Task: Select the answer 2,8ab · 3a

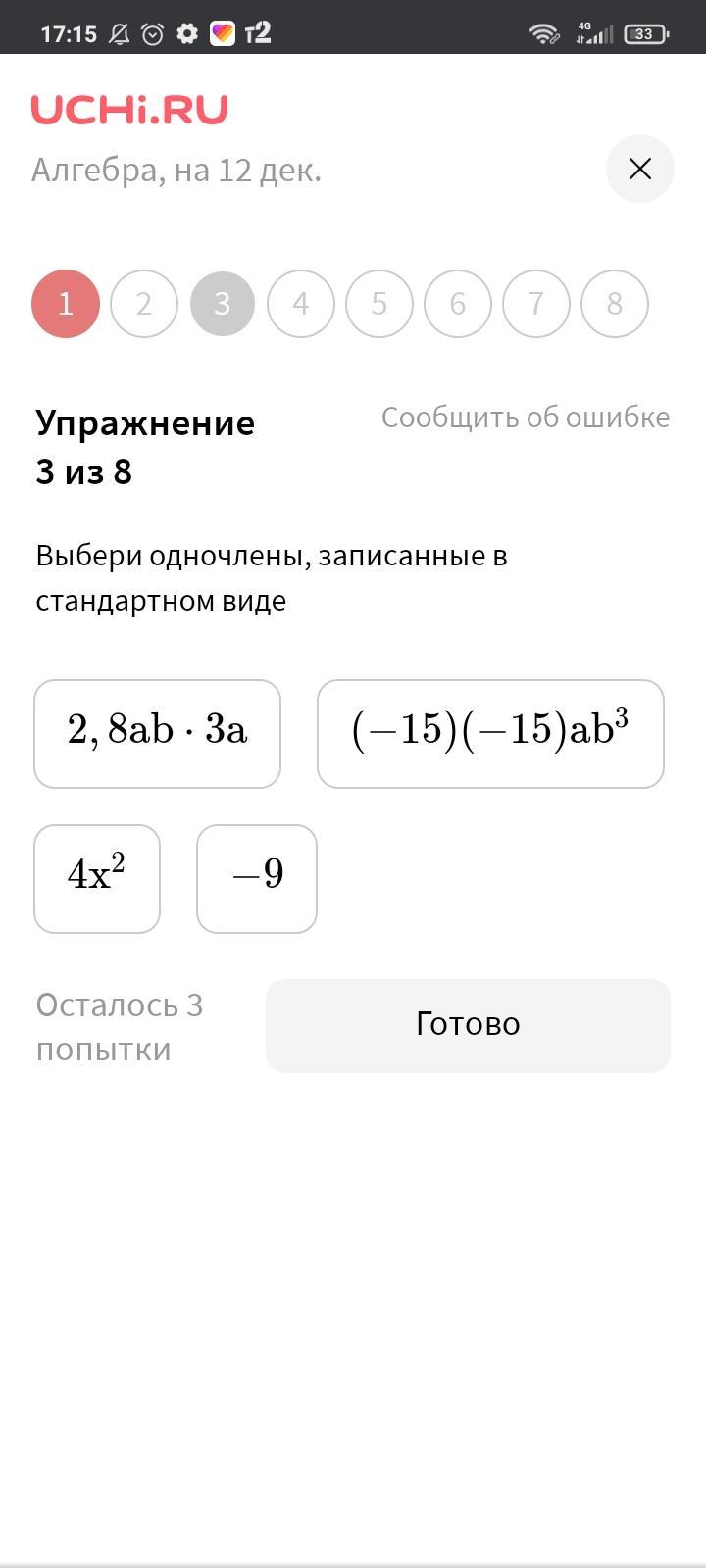Action: 158,734
